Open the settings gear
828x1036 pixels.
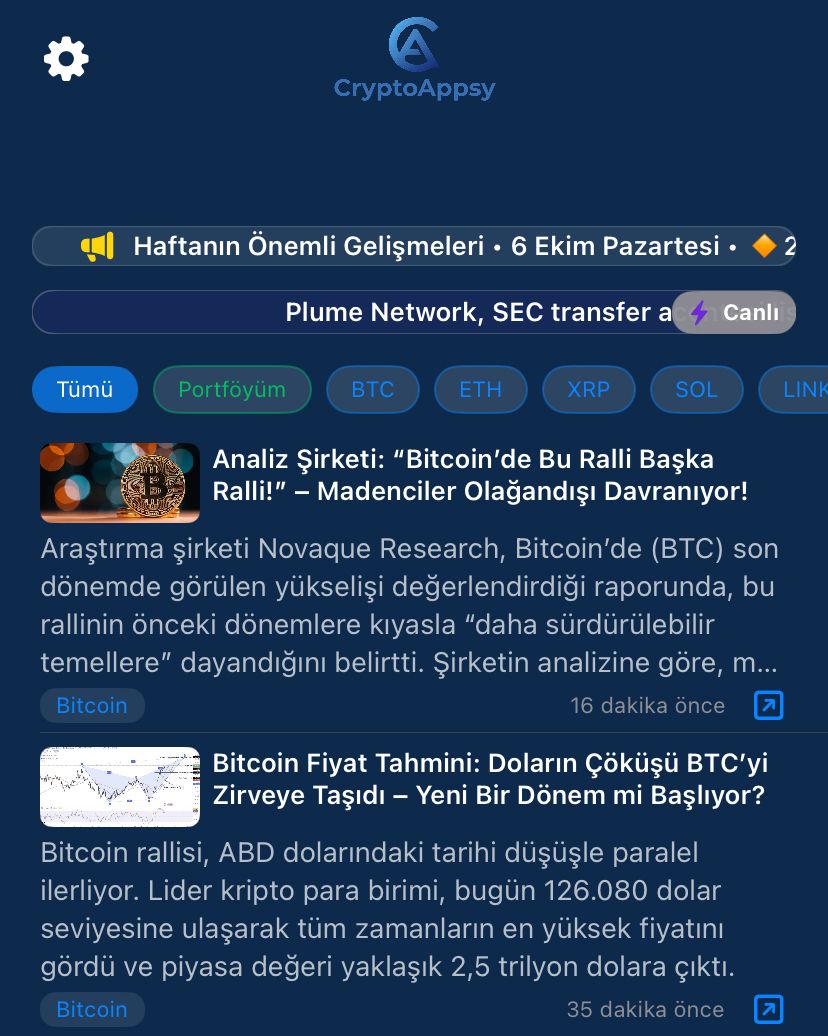66,59
